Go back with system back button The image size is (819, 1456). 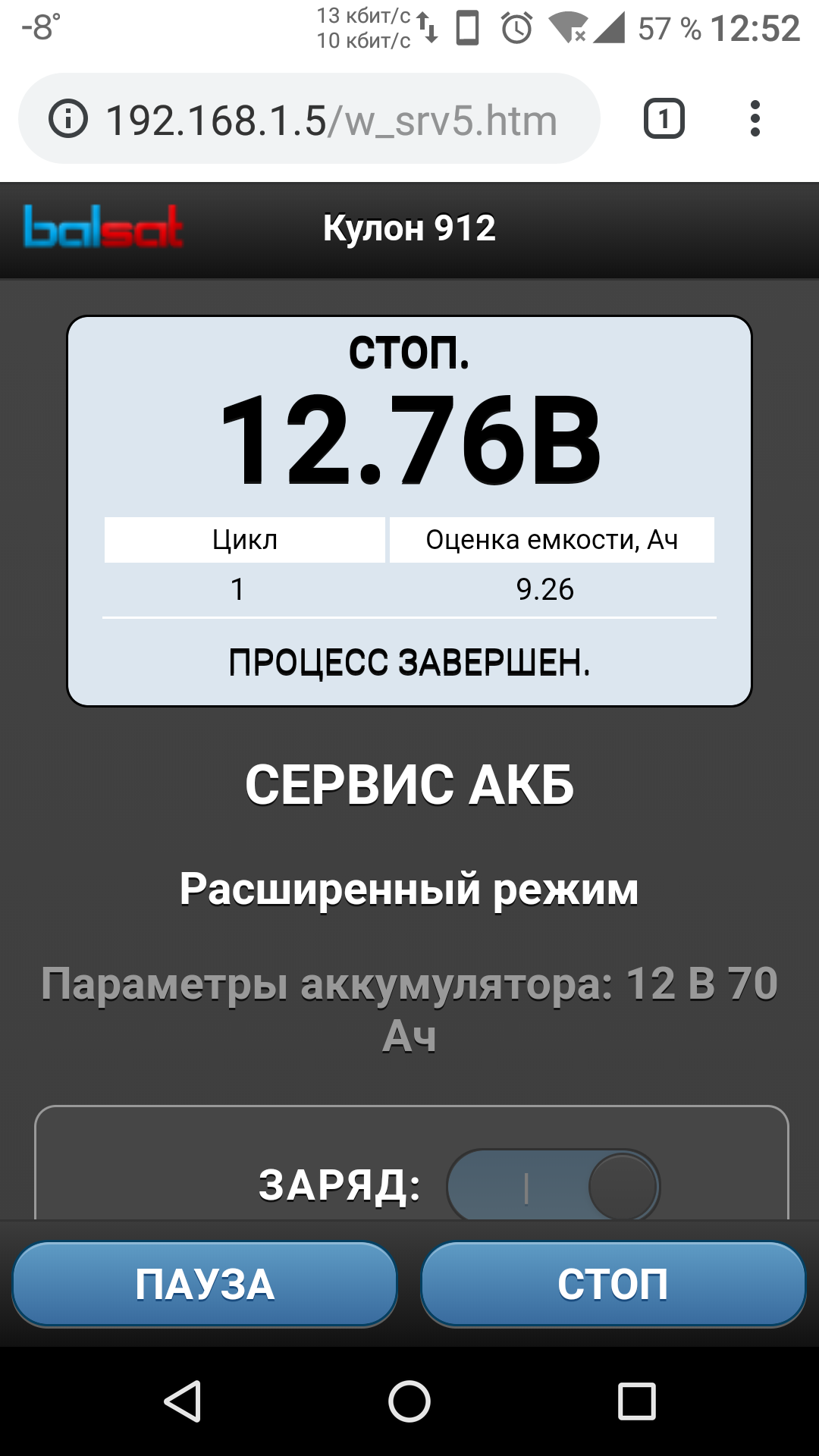click(x=183, y=1401)
